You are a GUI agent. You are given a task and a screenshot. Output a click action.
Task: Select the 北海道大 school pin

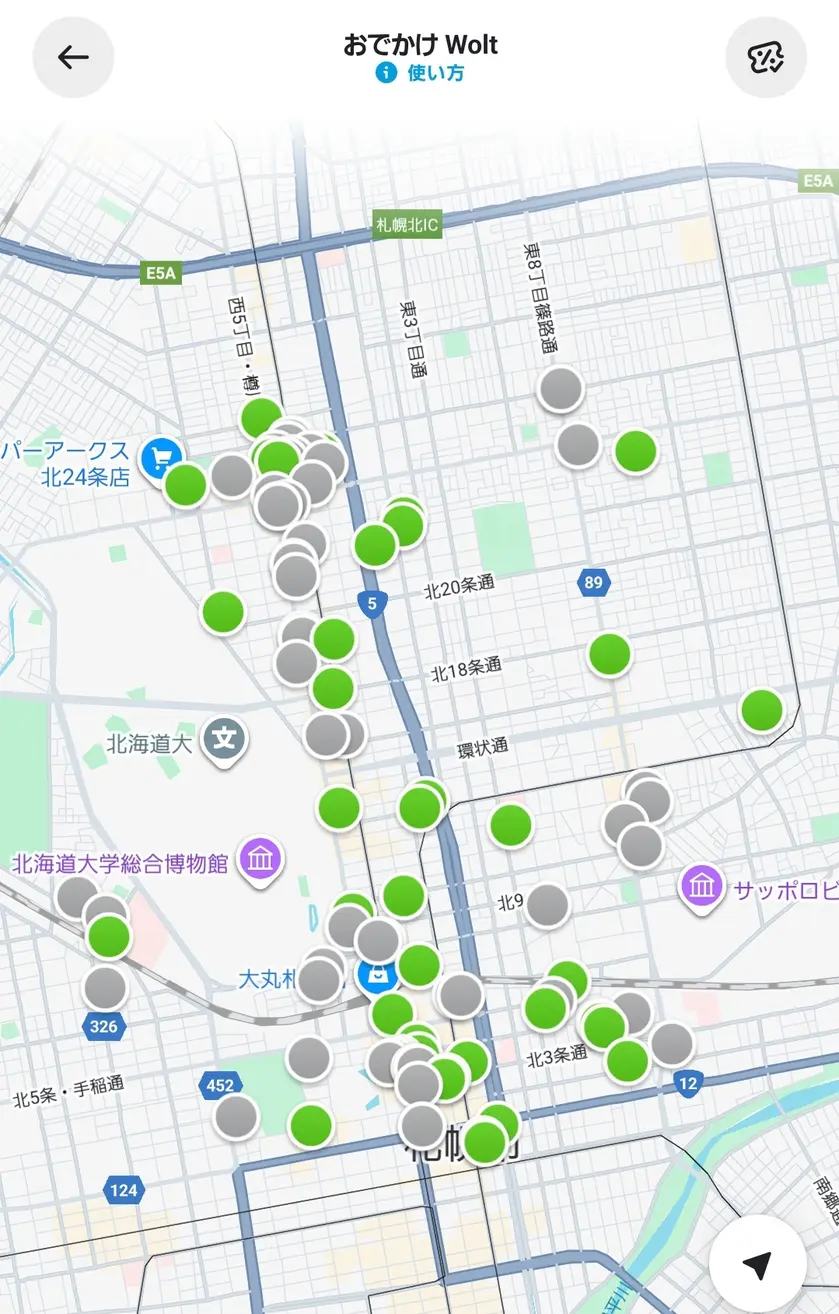click(x=226, y=739)
